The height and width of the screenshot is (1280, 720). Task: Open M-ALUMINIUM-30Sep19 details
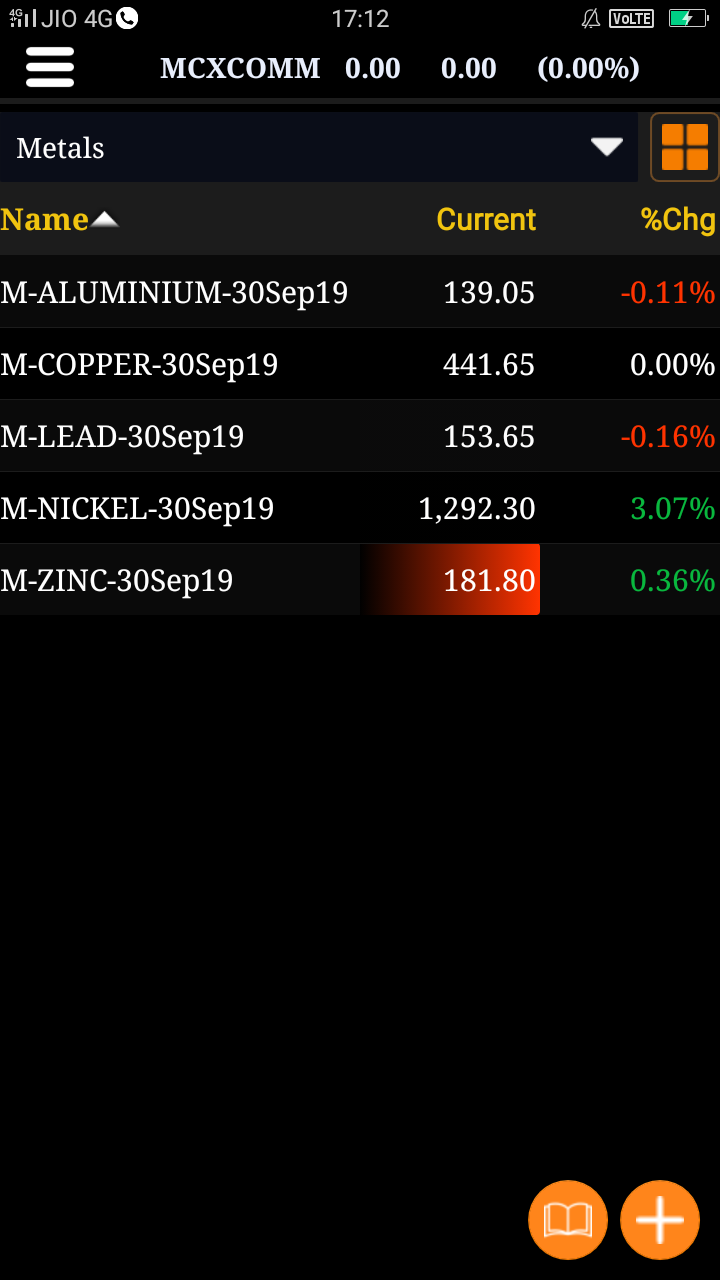point(175,292)
